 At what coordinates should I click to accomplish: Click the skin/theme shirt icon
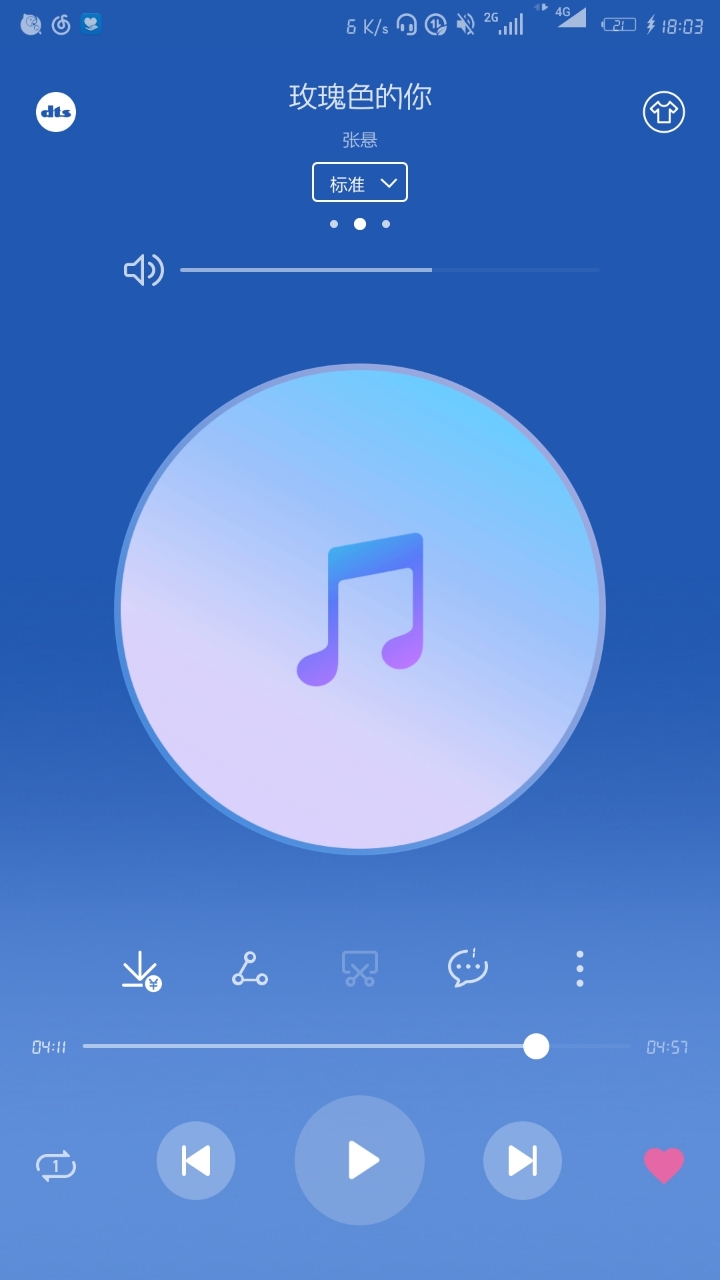click(663, 113)
